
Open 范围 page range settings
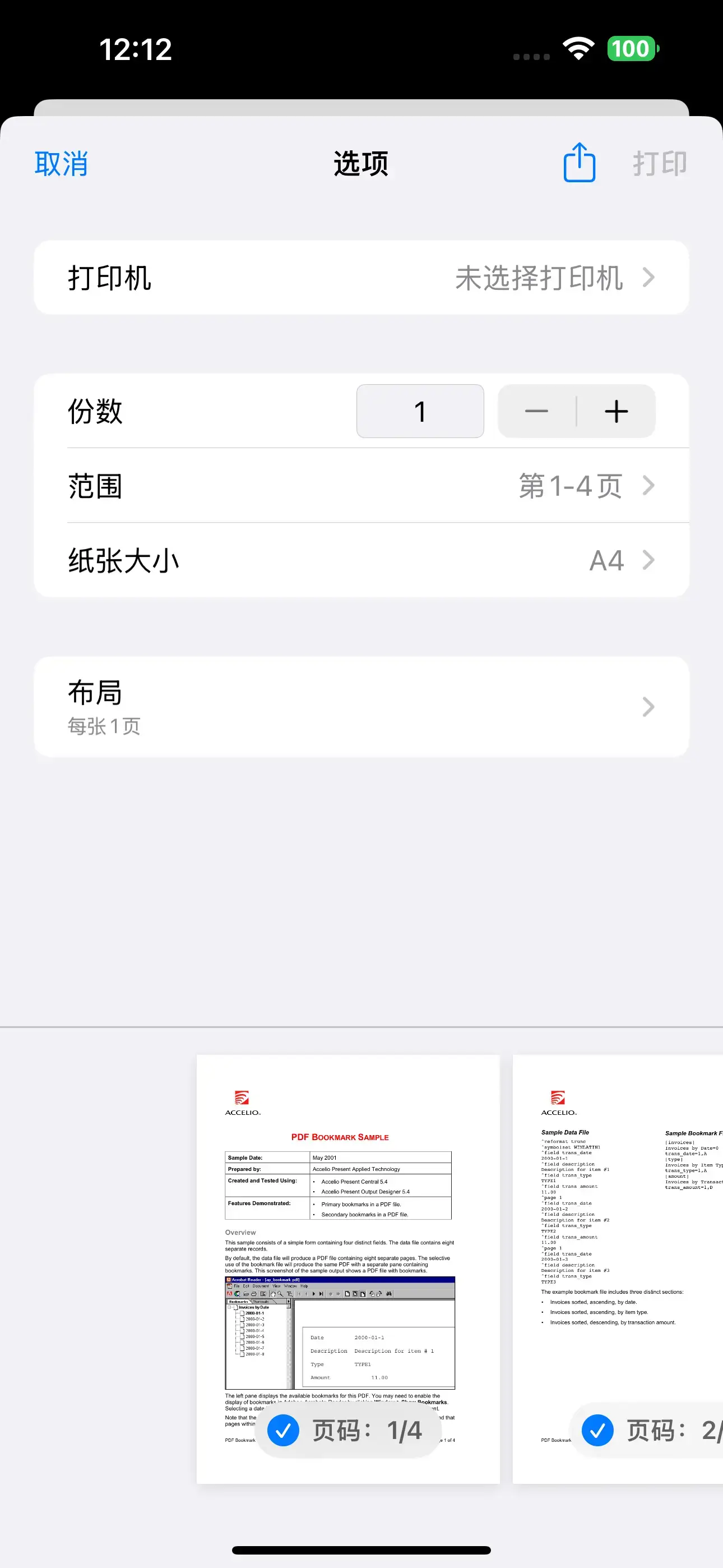pos(361,486)
